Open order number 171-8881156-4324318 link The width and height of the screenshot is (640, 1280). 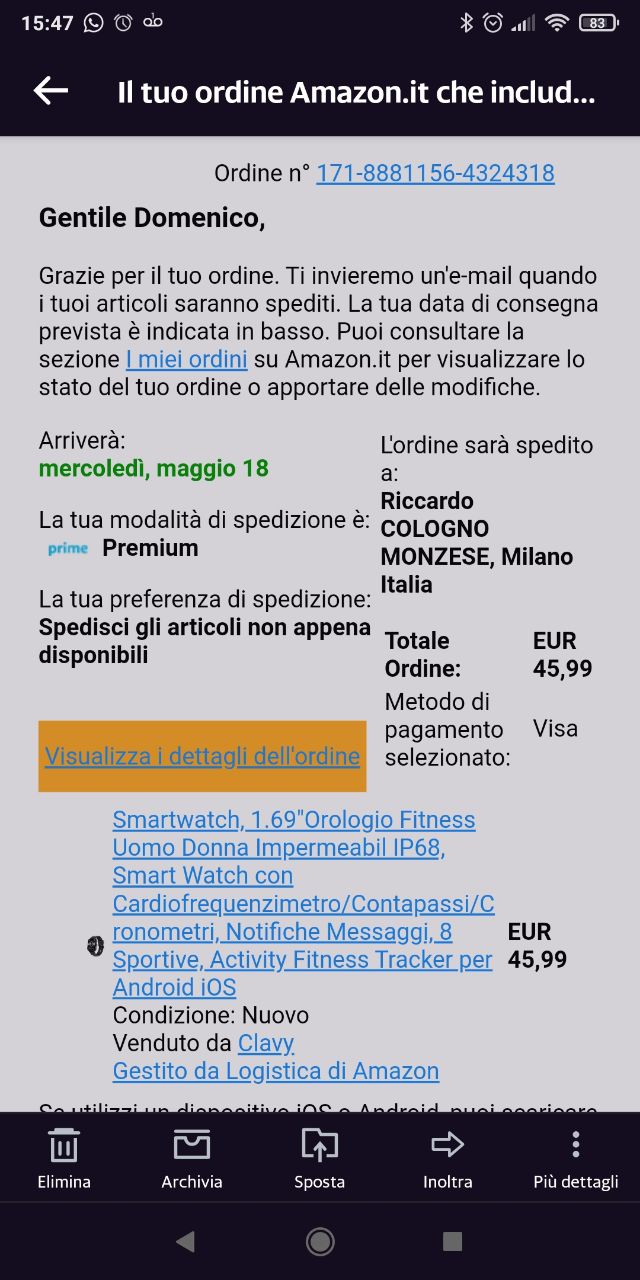(435, 173)
